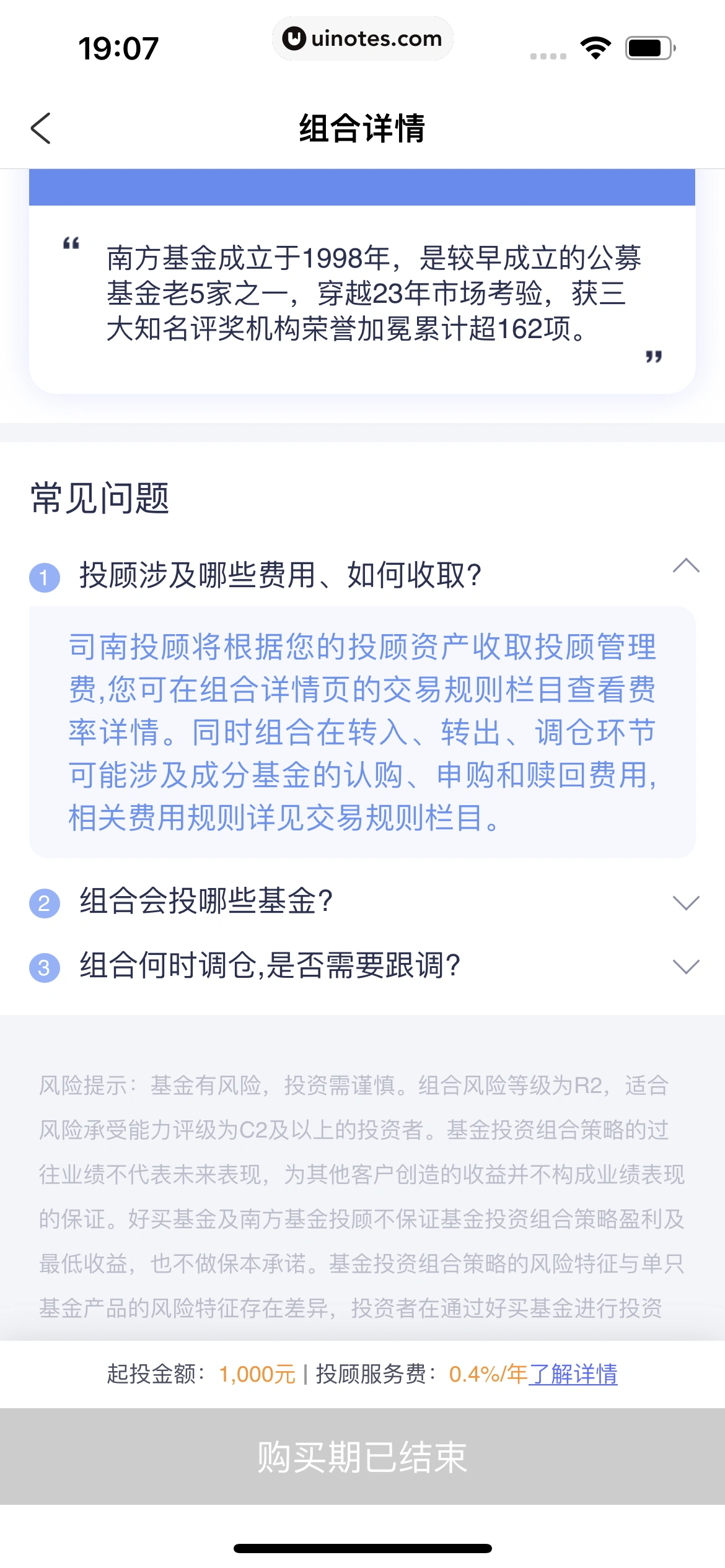Expand 组合何时调仓,是否需要跟调 question

(685, 966)
